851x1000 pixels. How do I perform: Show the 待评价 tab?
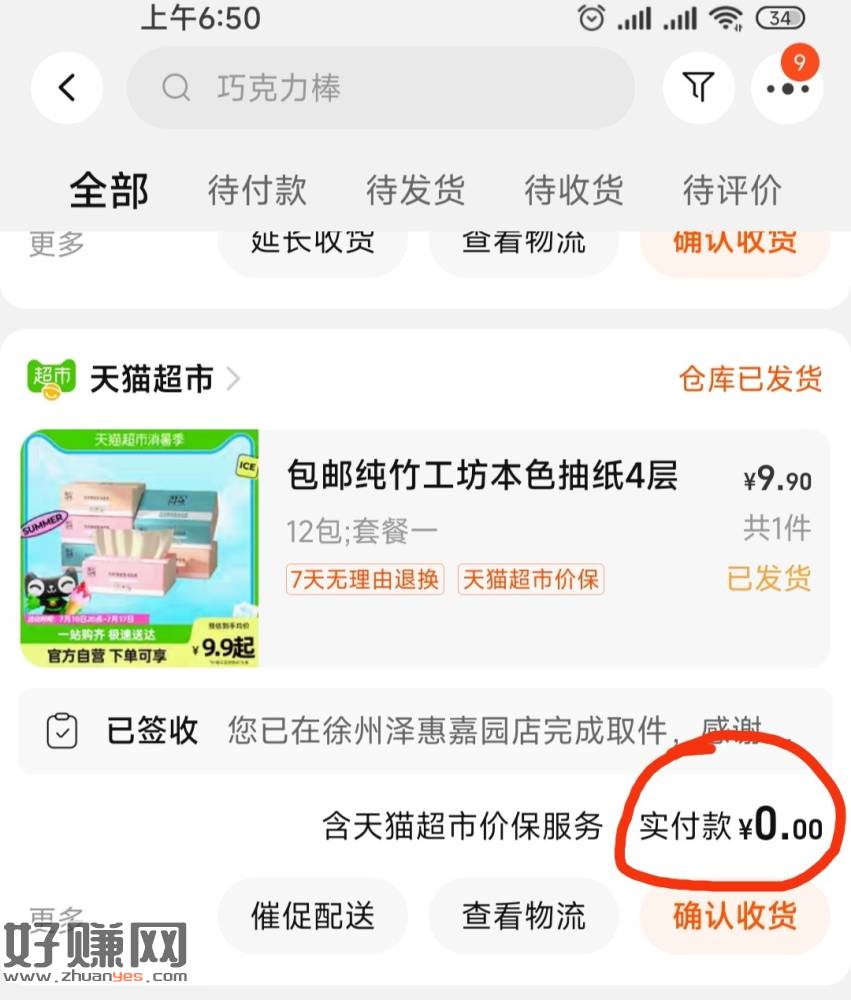(731, 190)
